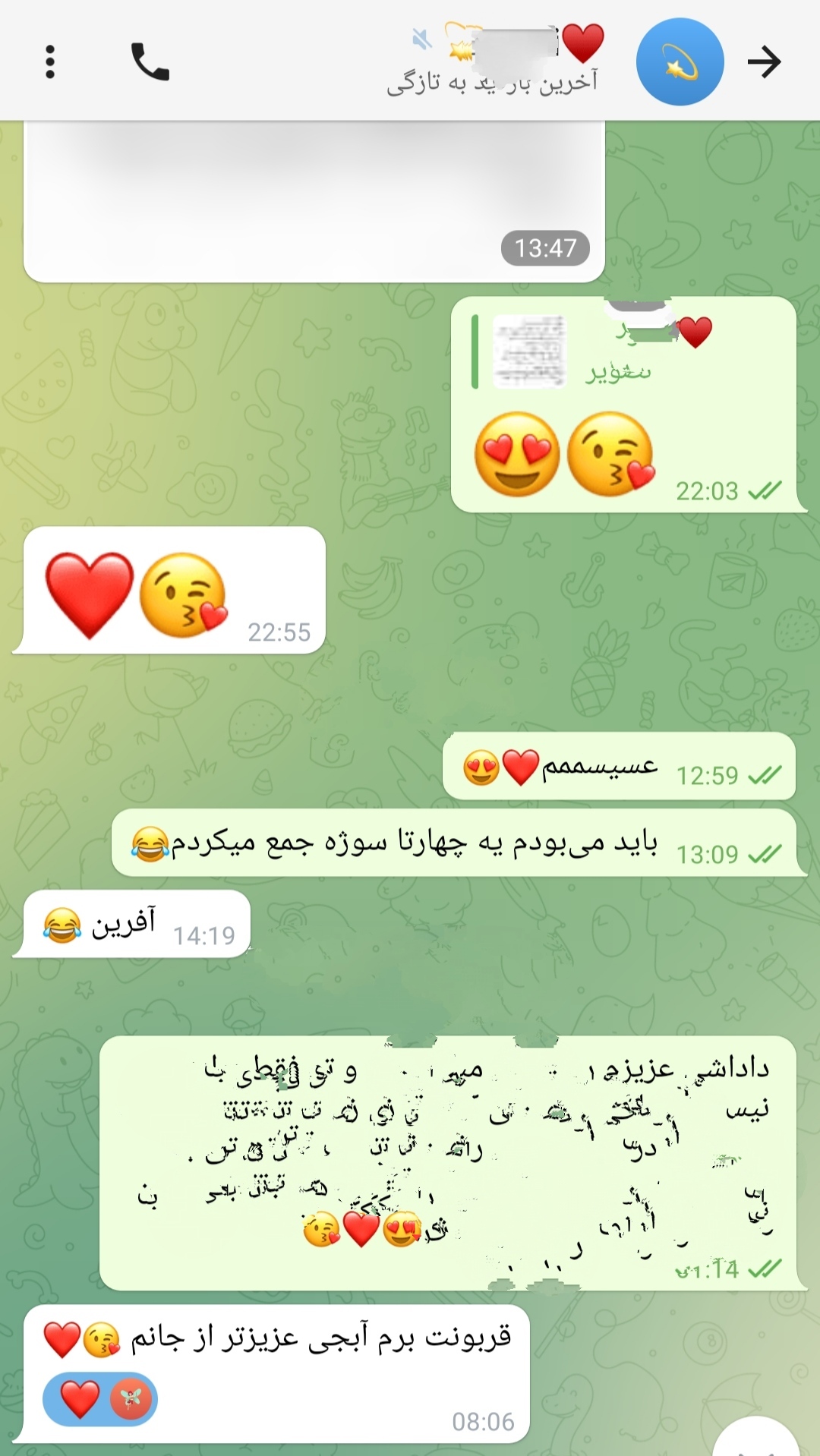Jump to the quoted message in the 22:03 reply
The width and height of the screenshot is (820, 1456).
(577, 351)
